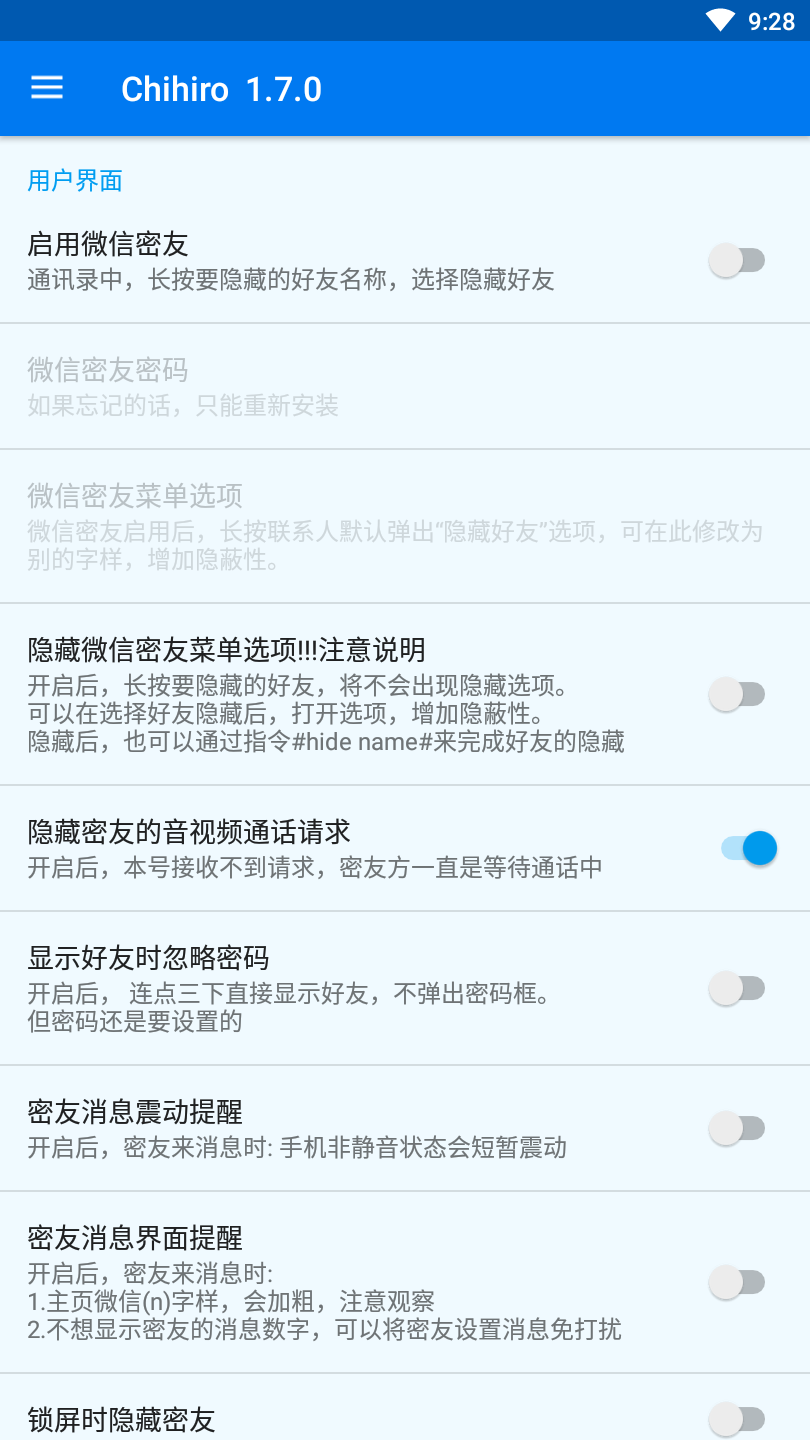Image resolution: width=810 pixels, height=1440 pixels.
Task: Select the 启用微信密友 preference row
Action: tap(300, 259)
